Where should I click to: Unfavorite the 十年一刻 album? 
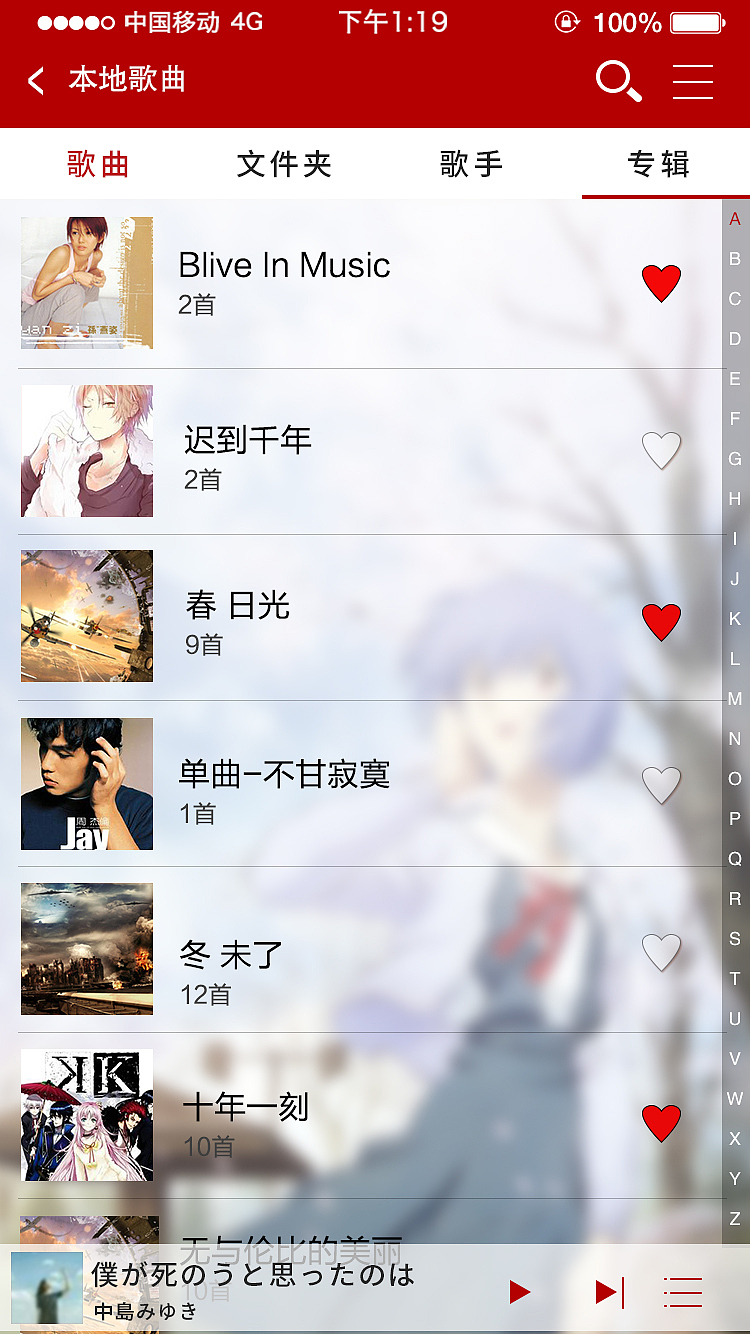661,1120
